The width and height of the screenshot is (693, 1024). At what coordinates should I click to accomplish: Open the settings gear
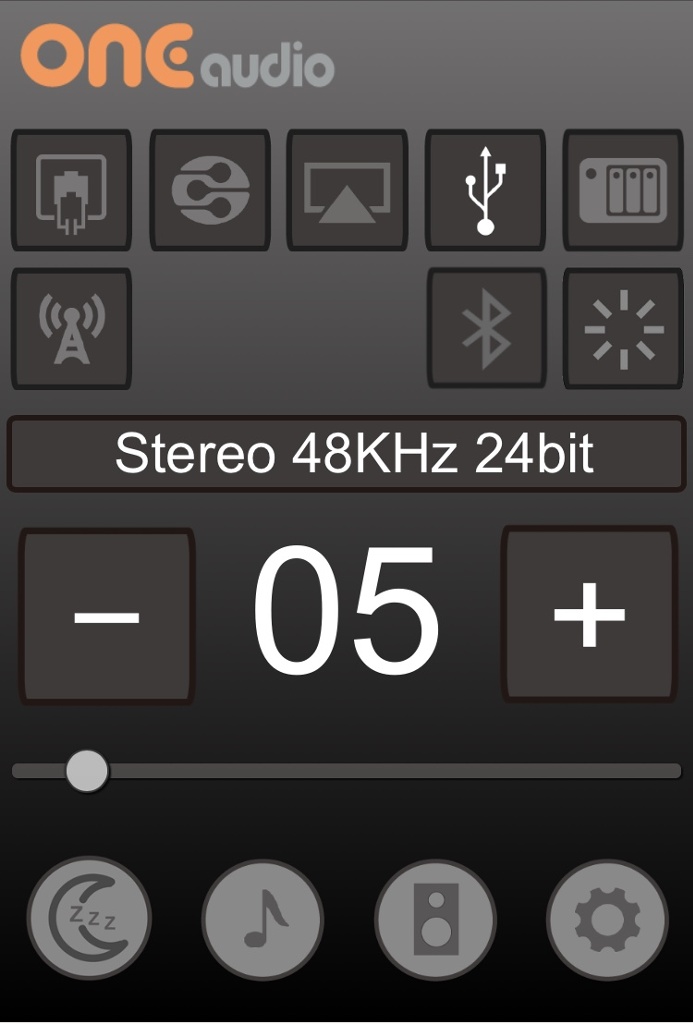[x=607, y=918]
